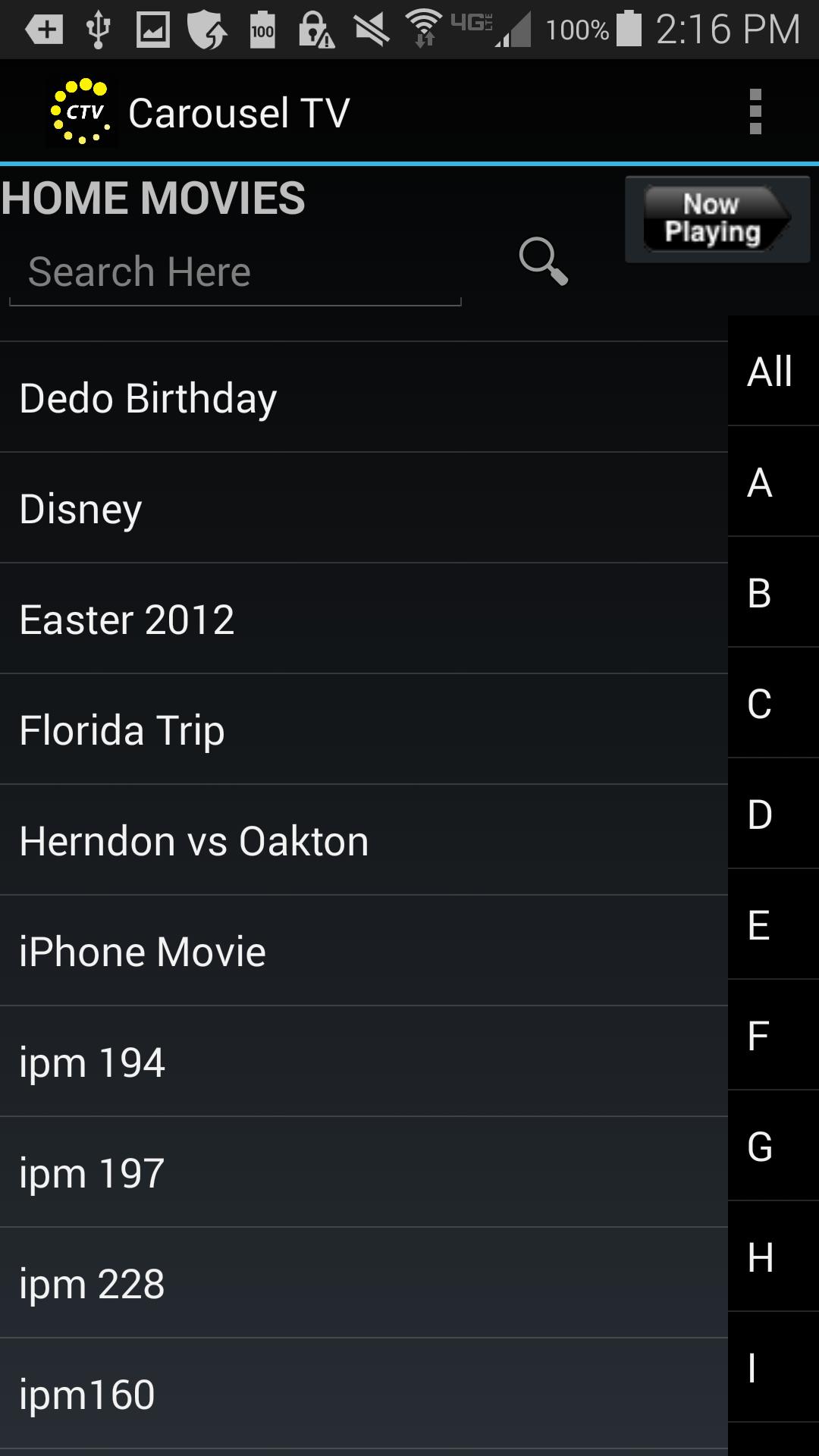Focus the Search Here field
Image resolution: width=819 pixels, height=1456 pixels.
(x=235, y=272)
